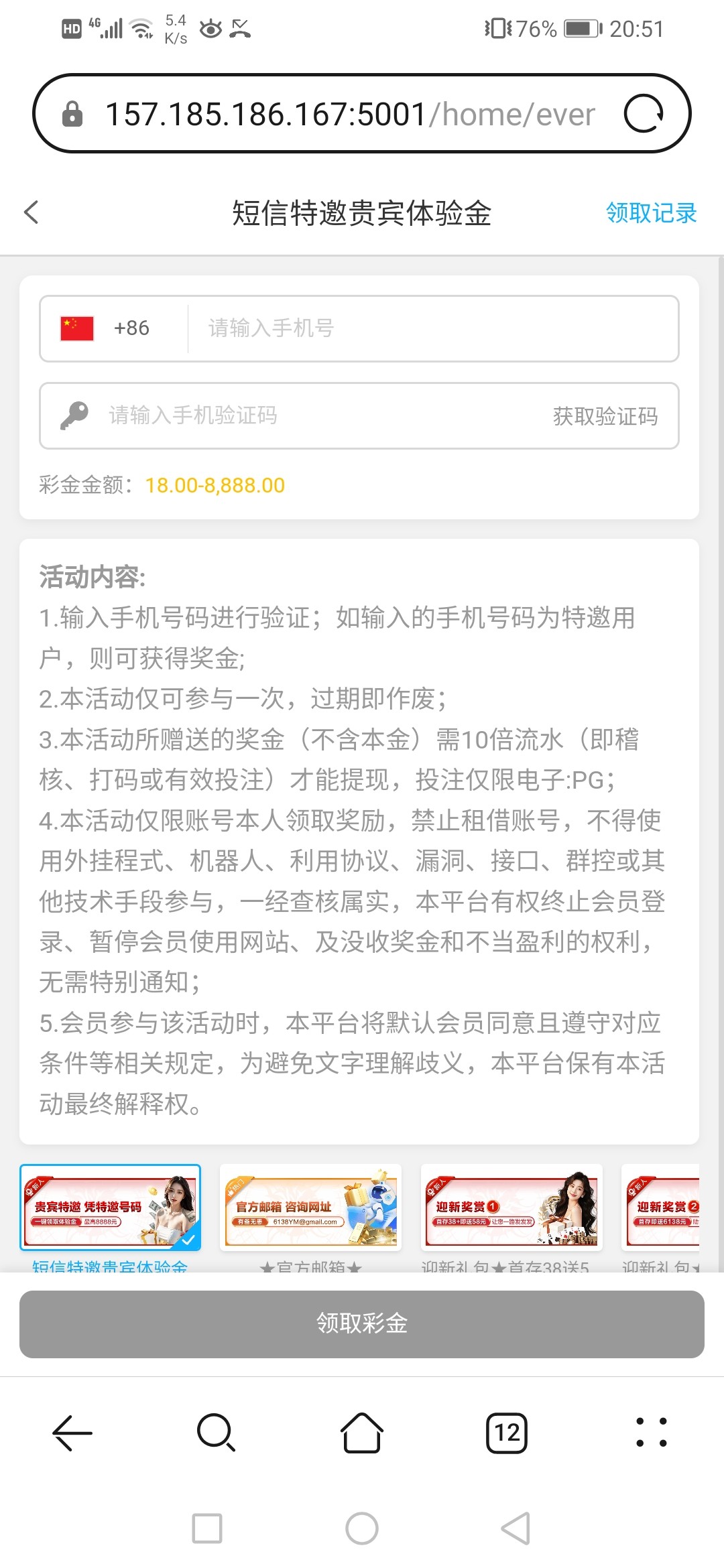Viewport: 724px width, 1568px height.
Task: Open the 迎新奖赏 1 promo card
Action: [x=511, y=1207]
